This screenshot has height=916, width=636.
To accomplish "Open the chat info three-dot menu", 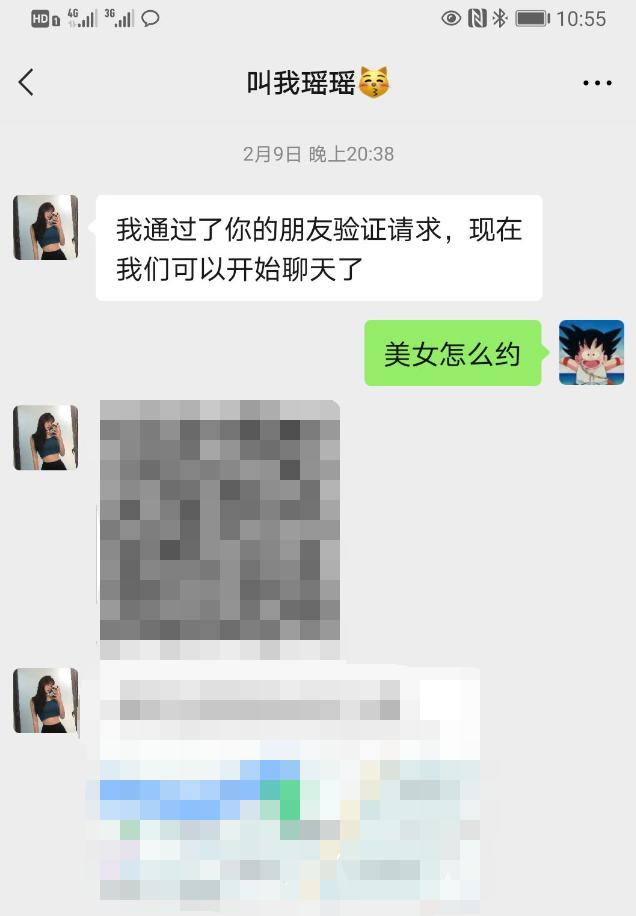I will point(597,84).
